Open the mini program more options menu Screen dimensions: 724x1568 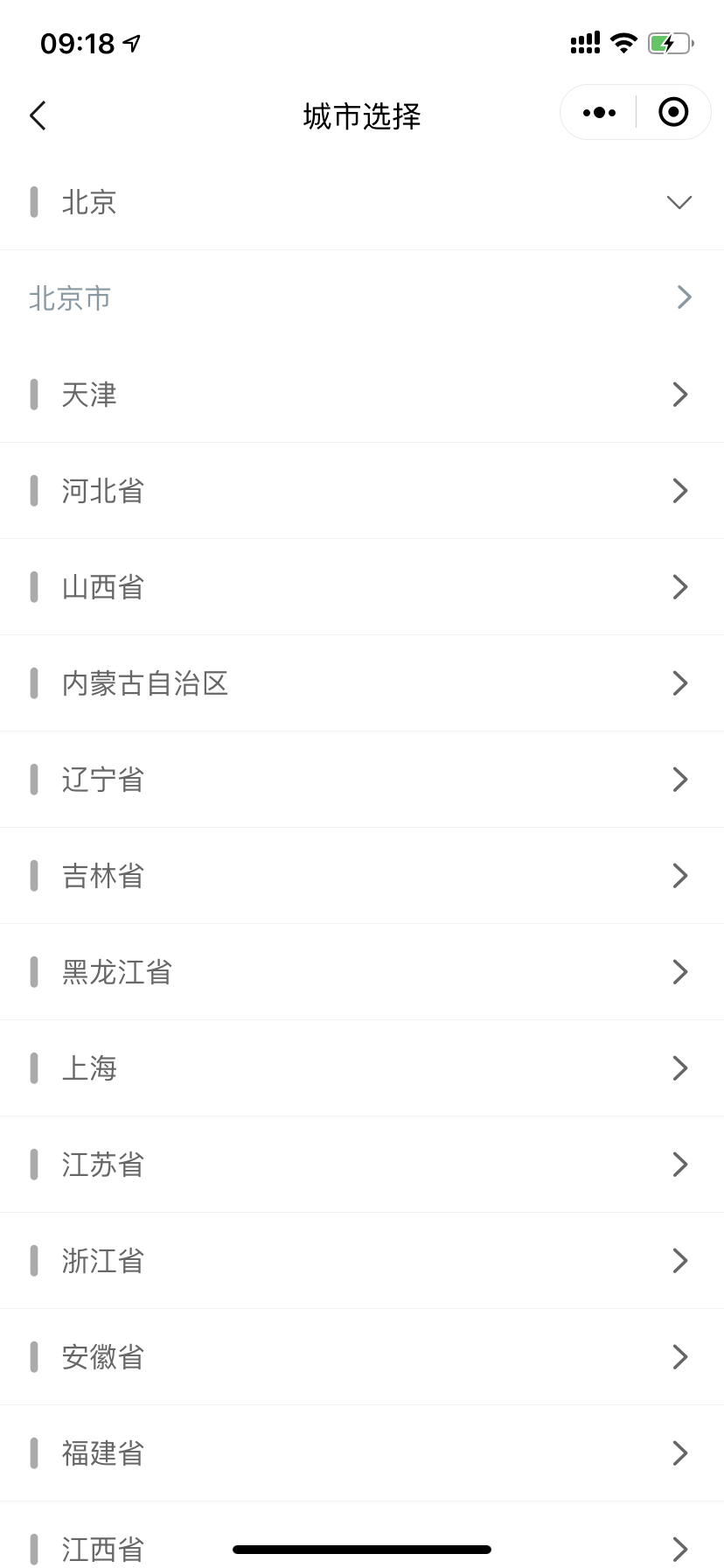click(599, 112)
